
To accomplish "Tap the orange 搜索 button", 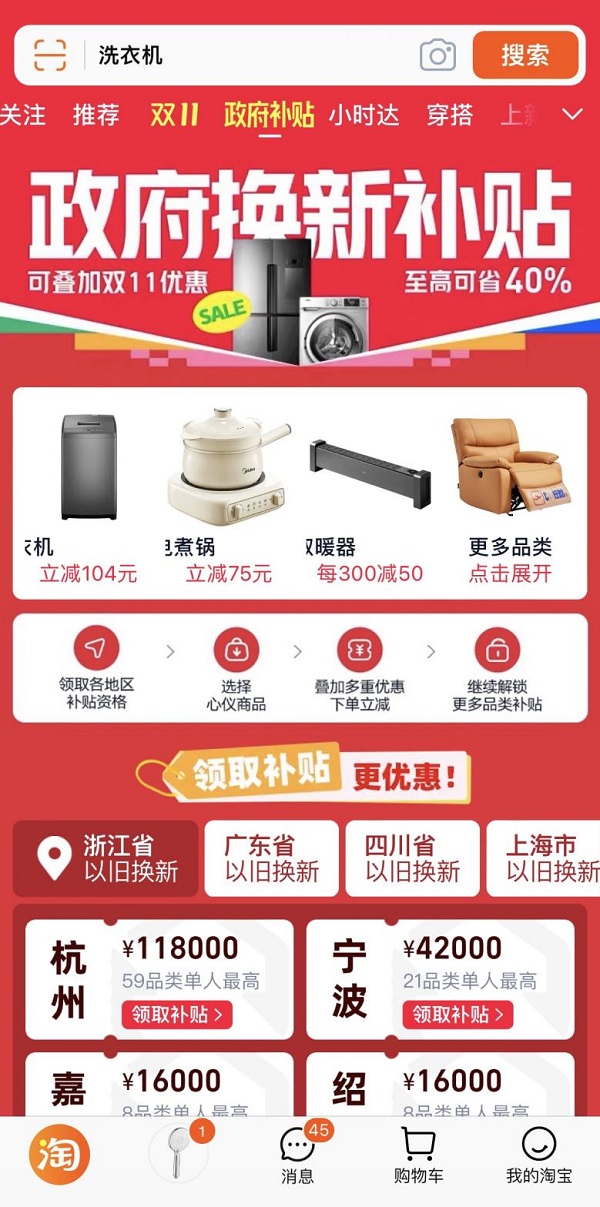I will [x=525, y=55].
